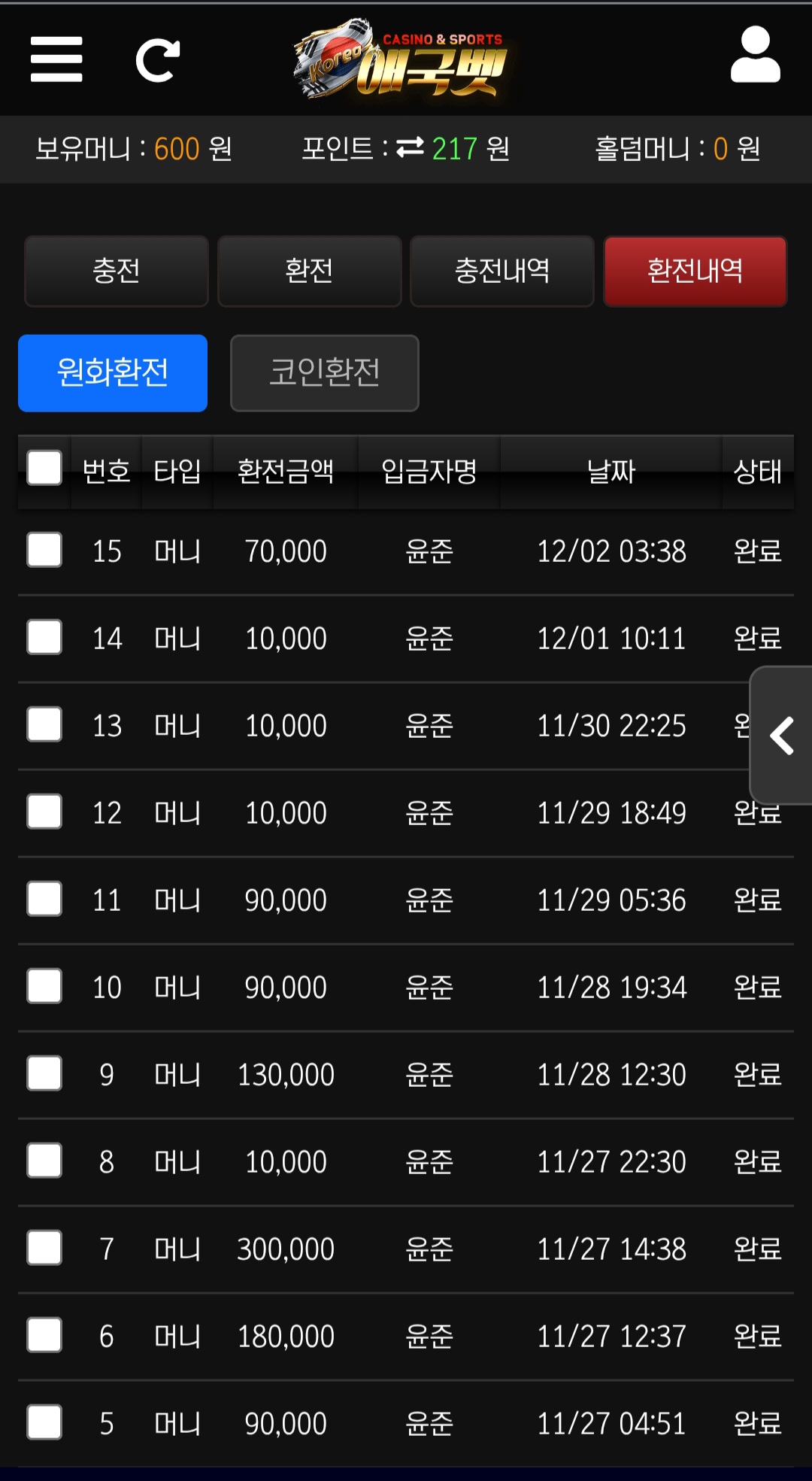Show 원화환전 records
Image resolution: width=812 pixels, height=1481 pixels.
[x=113, y=373]
